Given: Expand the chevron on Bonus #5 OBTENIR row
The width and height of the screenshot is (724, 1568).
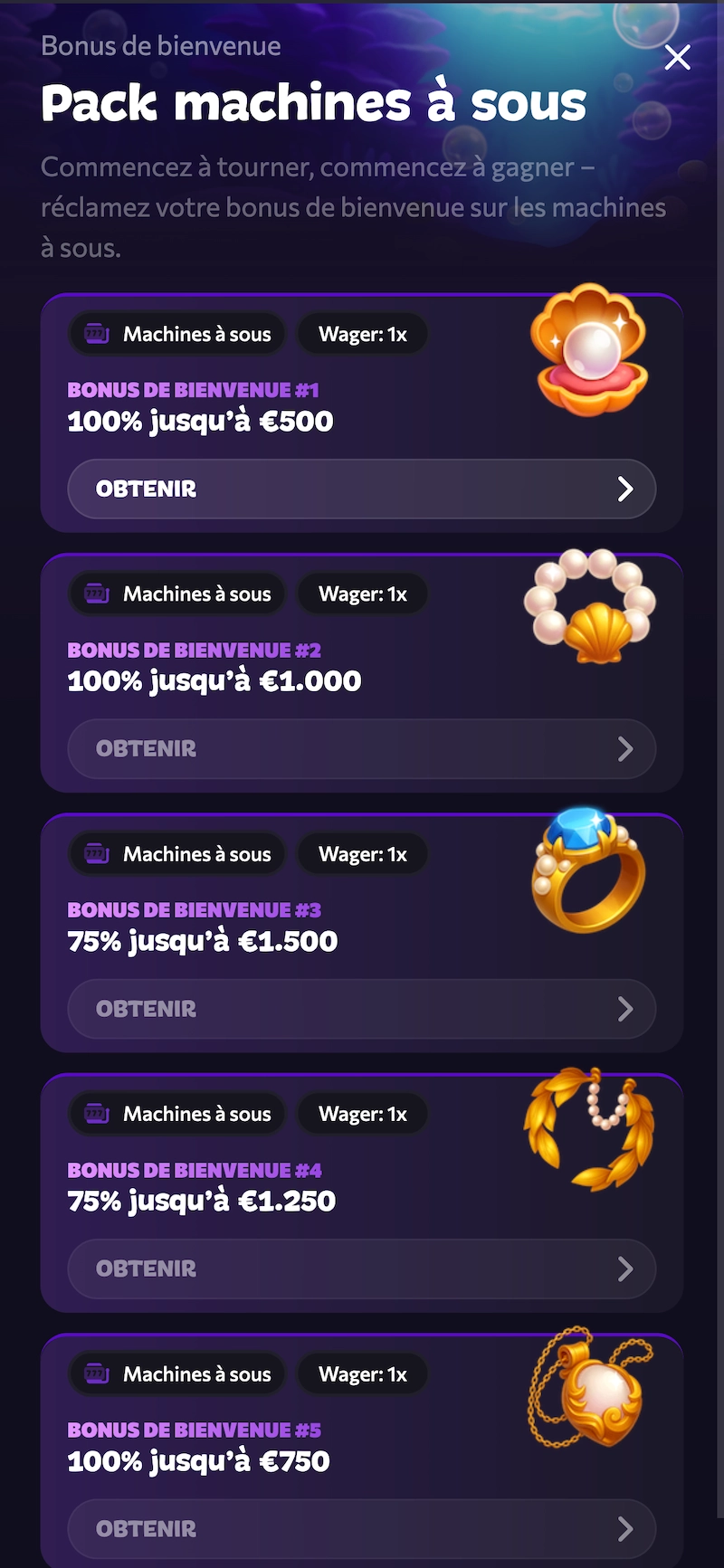Looking at the screenshot, I should (625, 1528).
